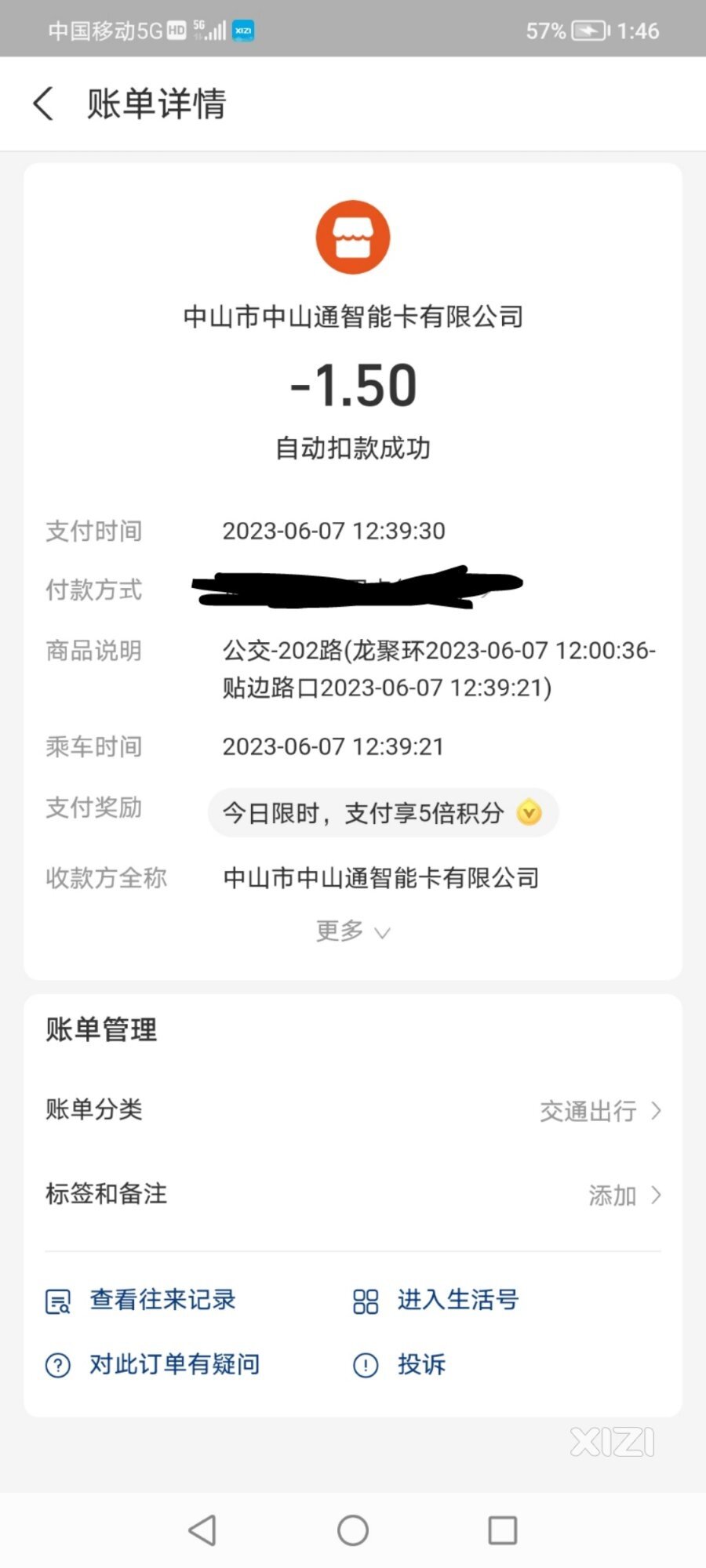The height and width of the screenshot is (1568, 706).
Task: Open the 账单分类 row set to 交通出行
Action: click(x=353, y=1110)
